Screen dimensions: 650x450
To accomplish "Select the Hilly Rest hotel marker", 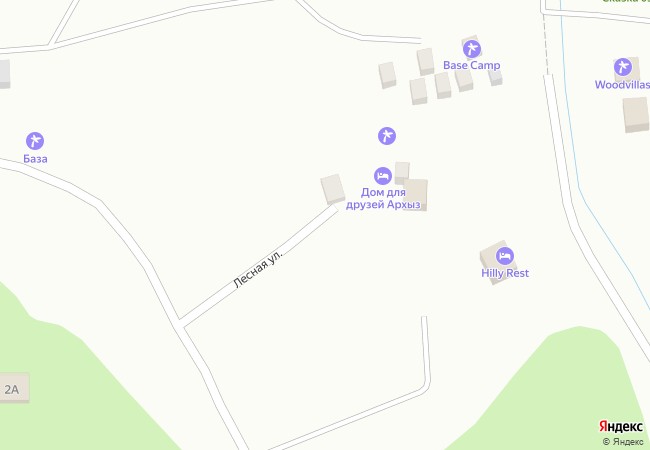I will click(504, 256).
